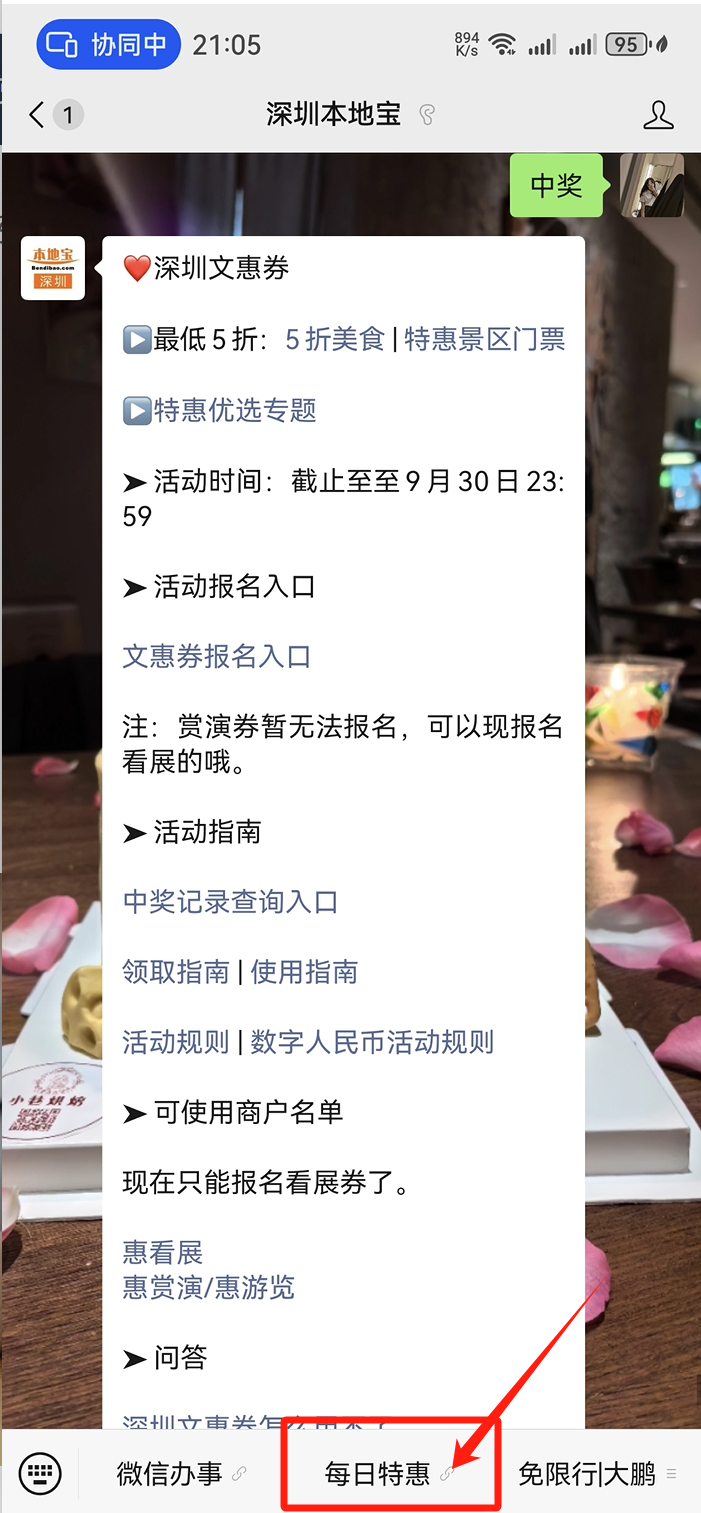Go back to the previous screen
The height and width of the screenshot is (1513, 701).
point(38,115)
